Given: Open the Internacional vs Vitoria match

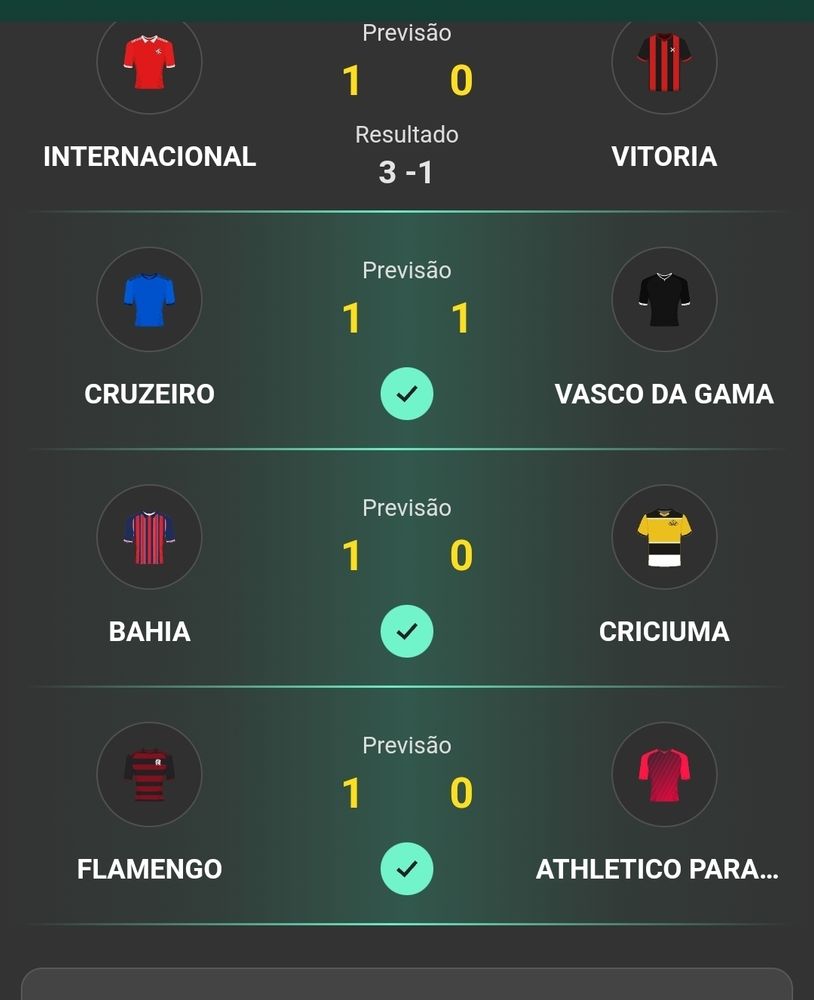Looking at the screenshot, I should click(x=407, y=115).
